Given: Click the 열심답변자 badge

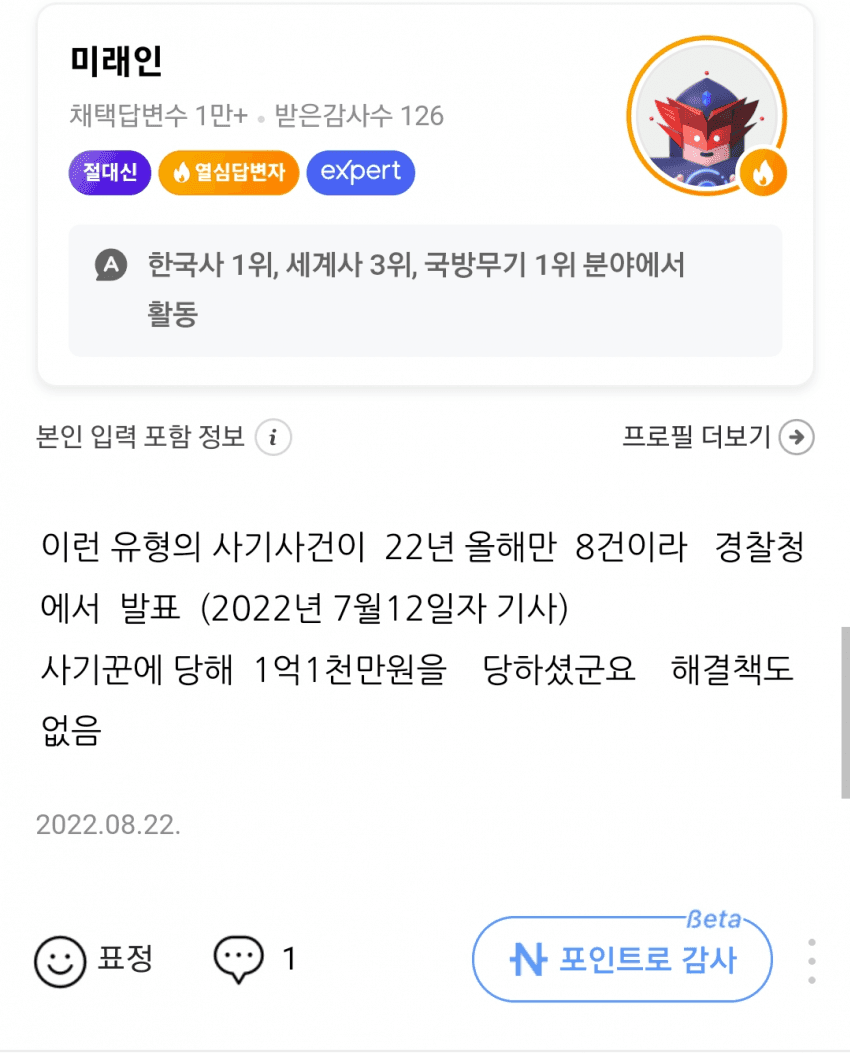Looking at the screenshot, I should pyautogui.click(x=228, y=172).
